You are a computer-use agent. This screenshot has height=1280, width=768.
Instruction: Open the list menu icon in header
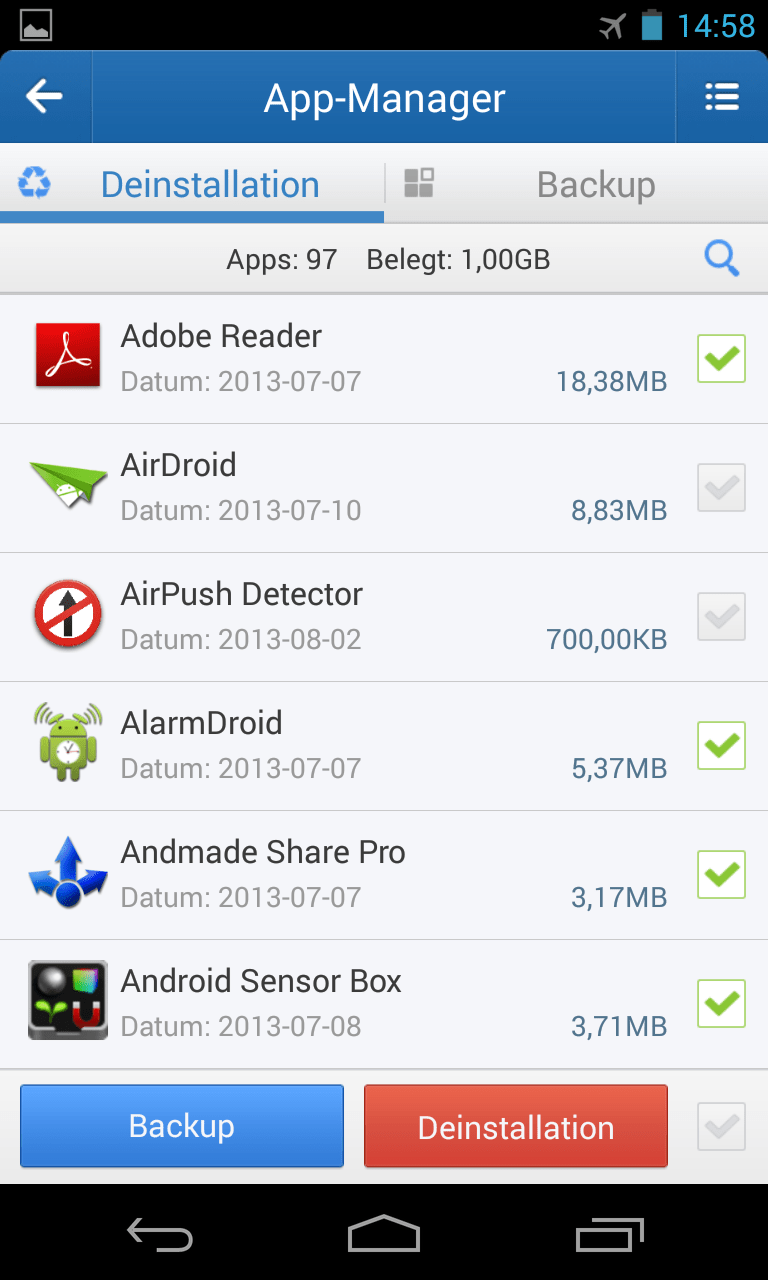click(721, 97)
